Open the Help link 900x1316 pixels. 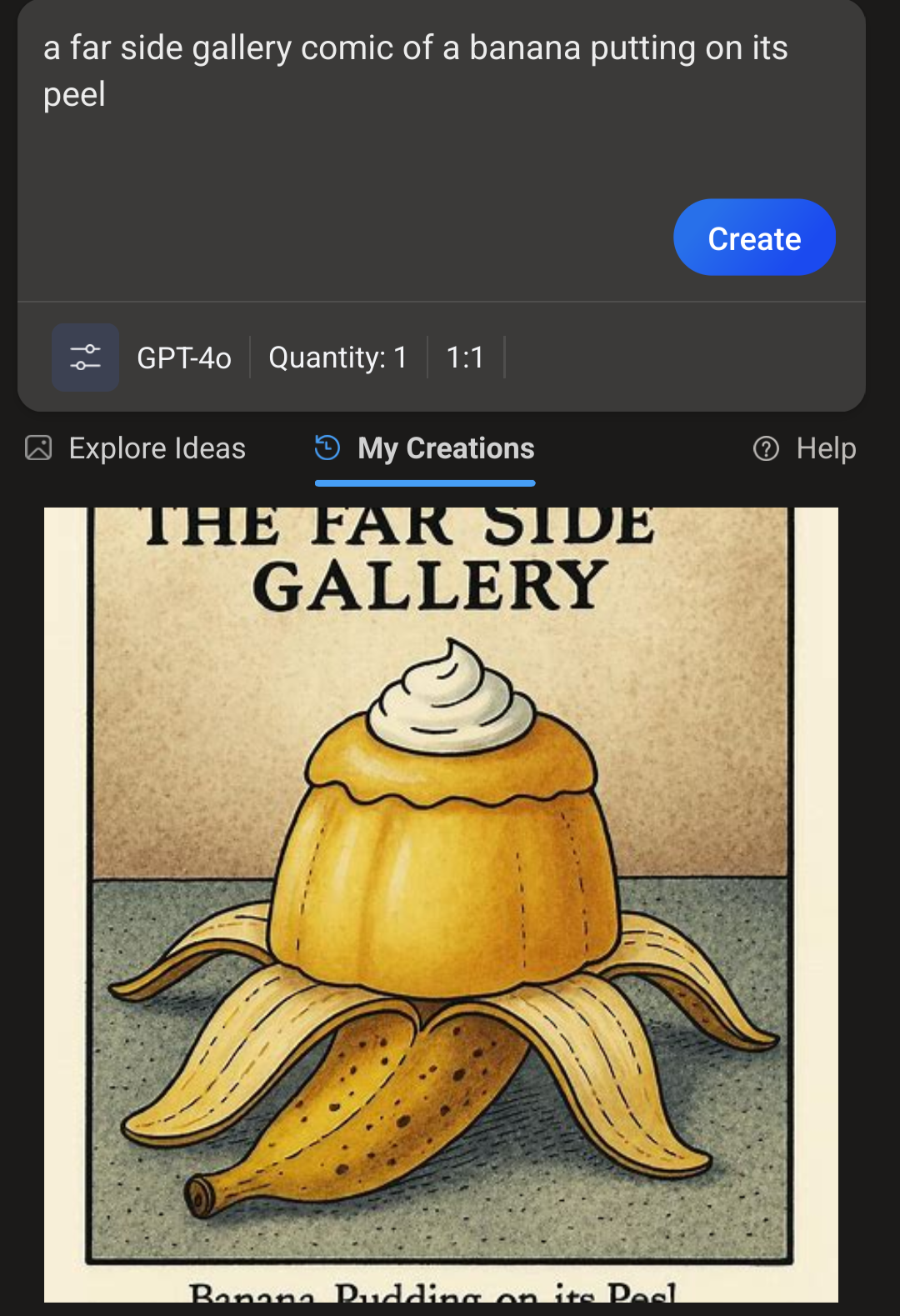[804, 448]
